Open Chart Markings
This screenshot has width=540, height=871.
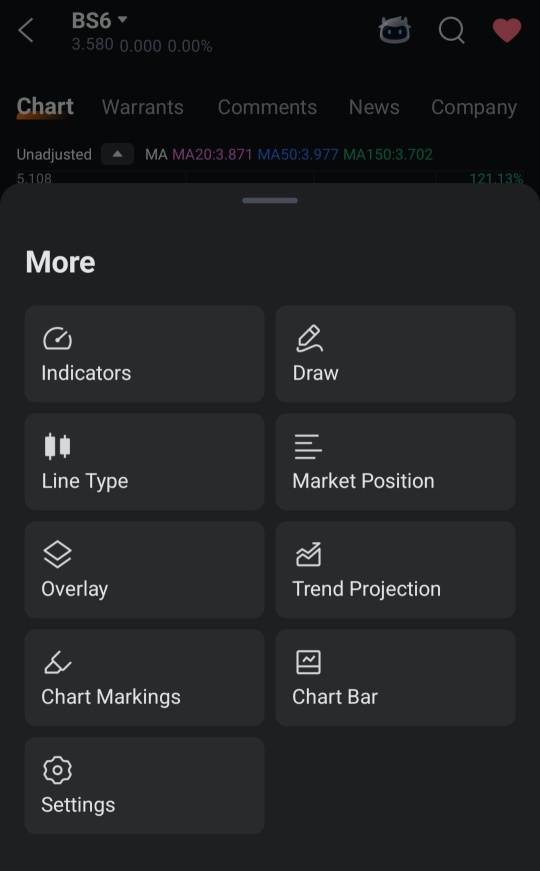[x=144, y=677]
